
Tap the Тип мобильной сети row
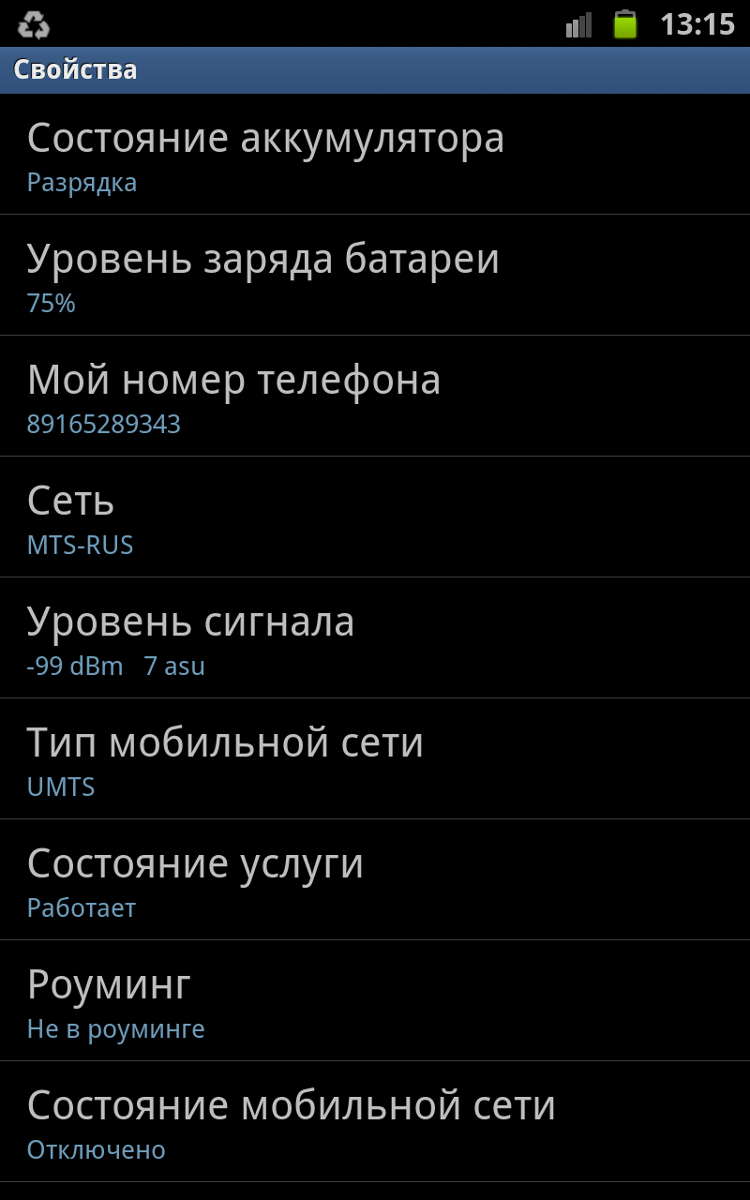click(x=375, y=759)
